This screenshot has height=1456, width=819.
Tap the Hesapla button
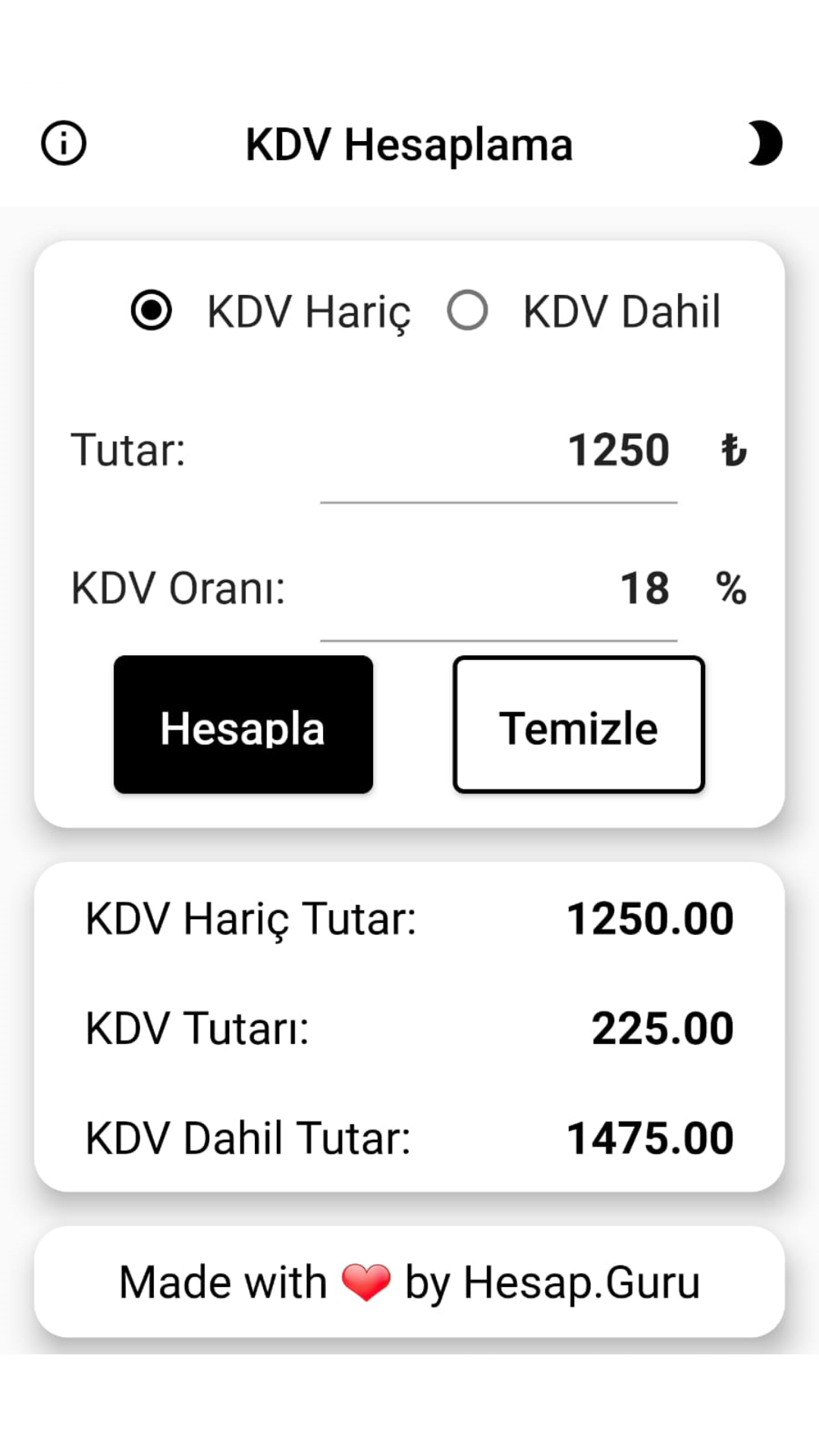click(243, 725)
